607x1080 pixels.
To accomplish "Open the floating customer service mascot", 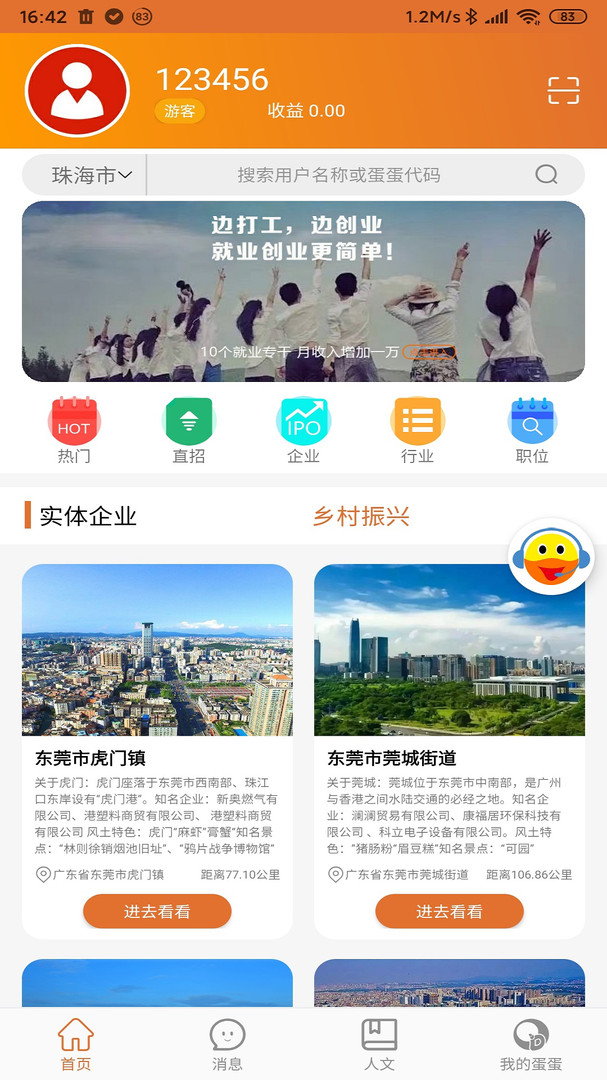I will point(551,558).
